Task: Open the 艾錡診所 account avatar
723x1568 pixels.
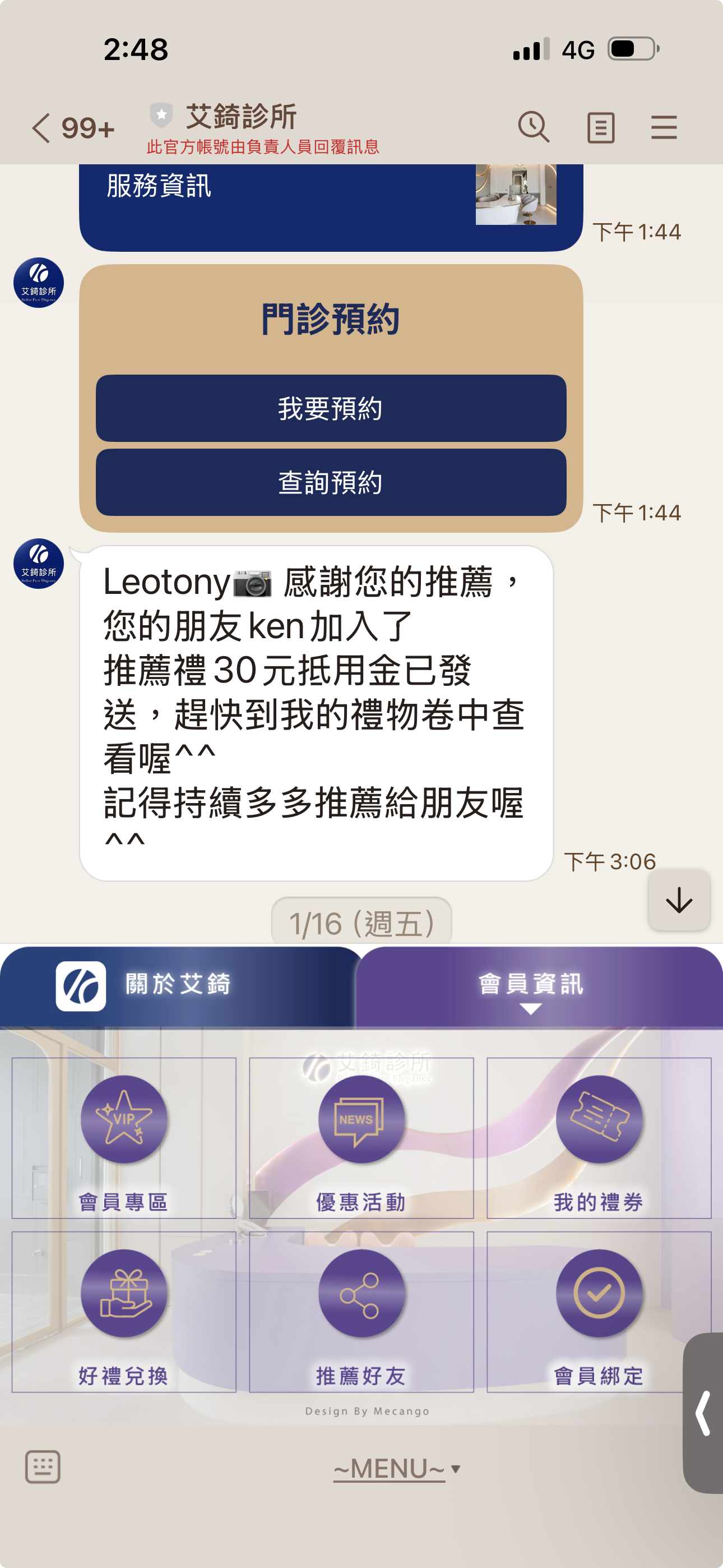Action: pos(39,283)
